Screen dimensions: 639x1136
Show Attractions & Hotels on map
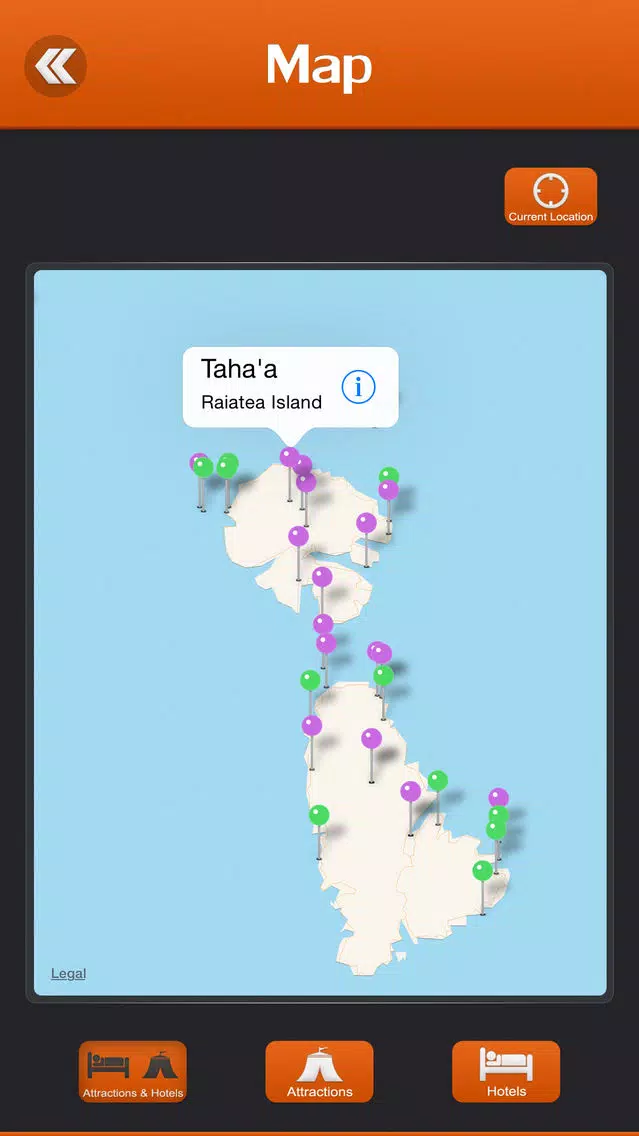(133, 1072)
